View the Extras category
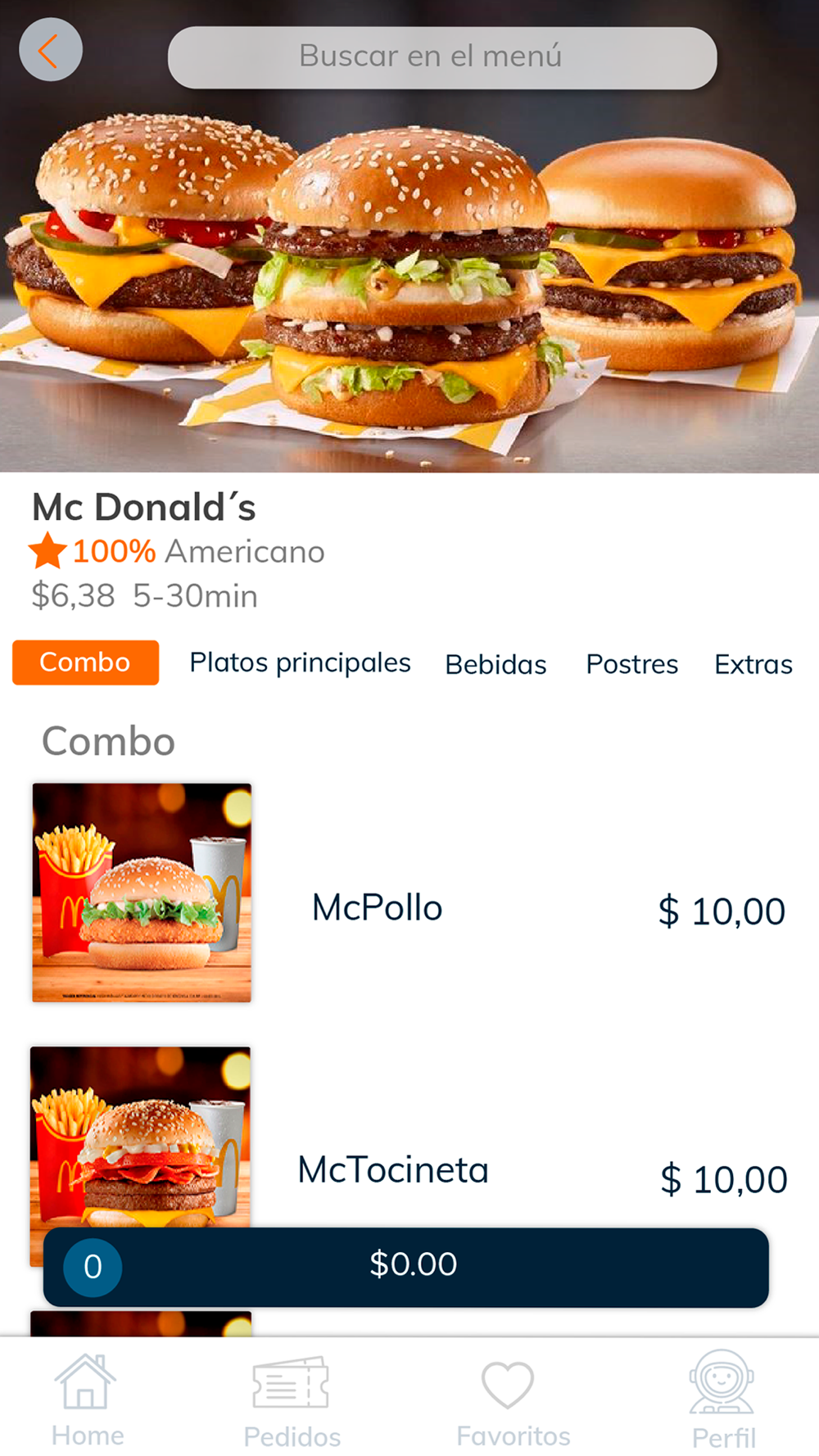This screenshot has width=819, height=1456. pos(753,664)
